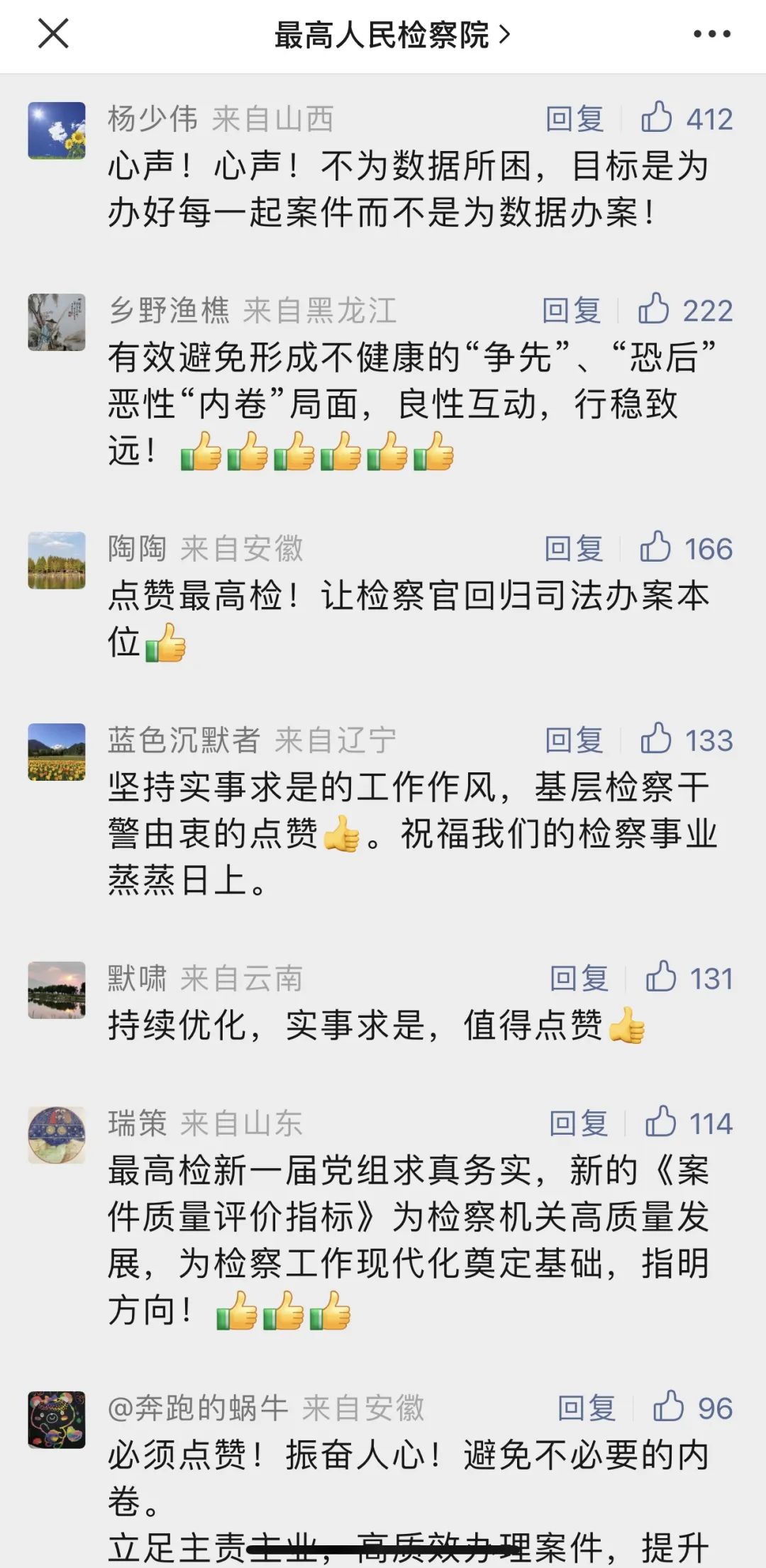
Task: Reply to 杨少伟's comment
Action: tap(574, 119)
